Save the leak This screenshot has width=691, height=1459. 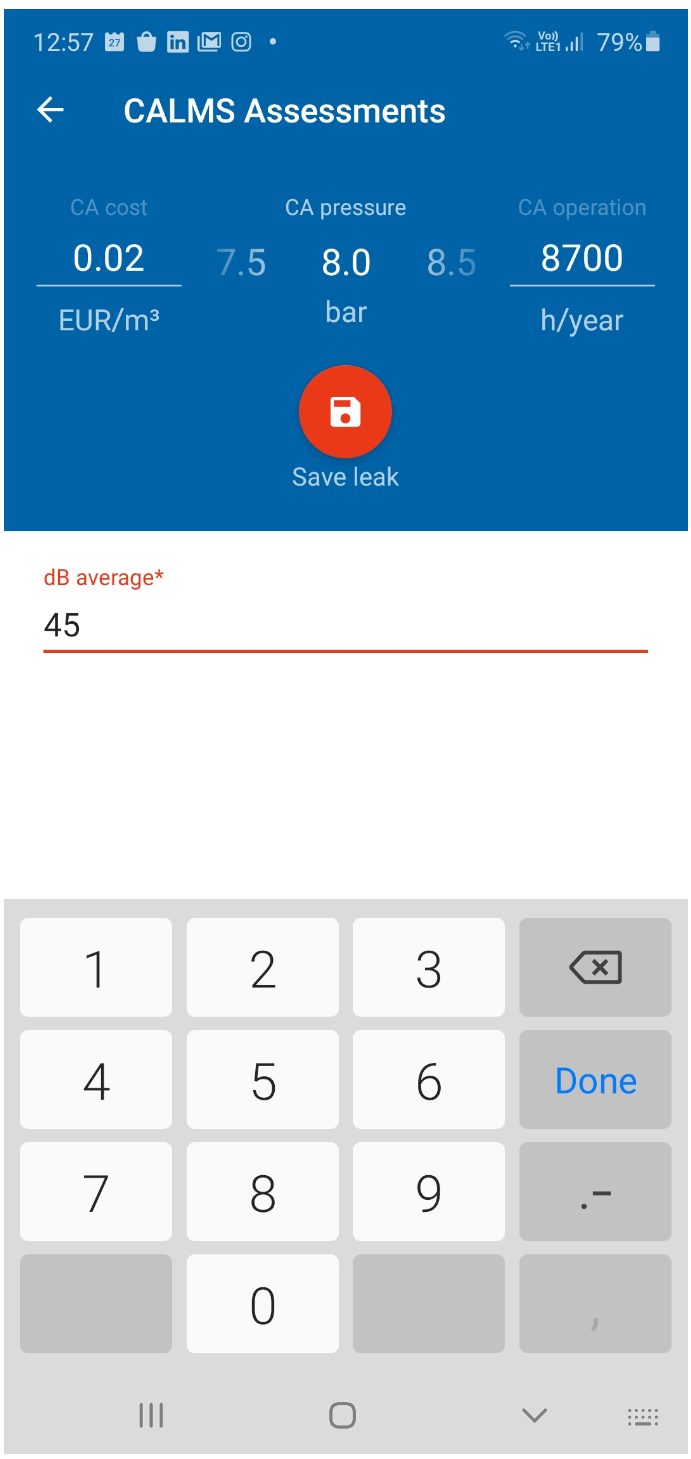pyautogui.click(x=345, y=412)
